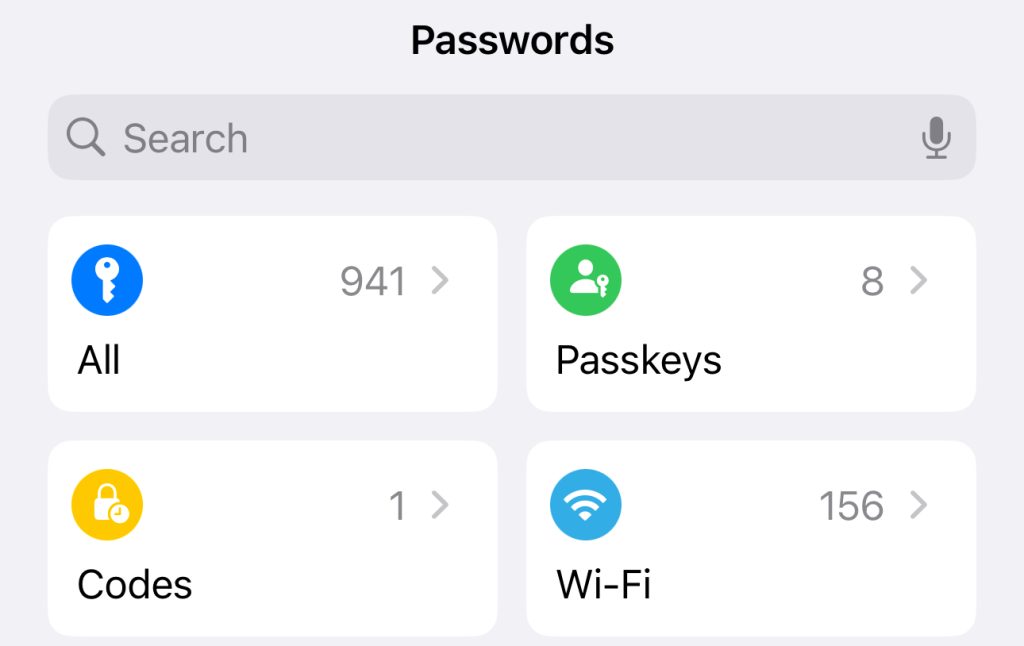
Task: Open the Passkeys category
Action: point(750,313)
